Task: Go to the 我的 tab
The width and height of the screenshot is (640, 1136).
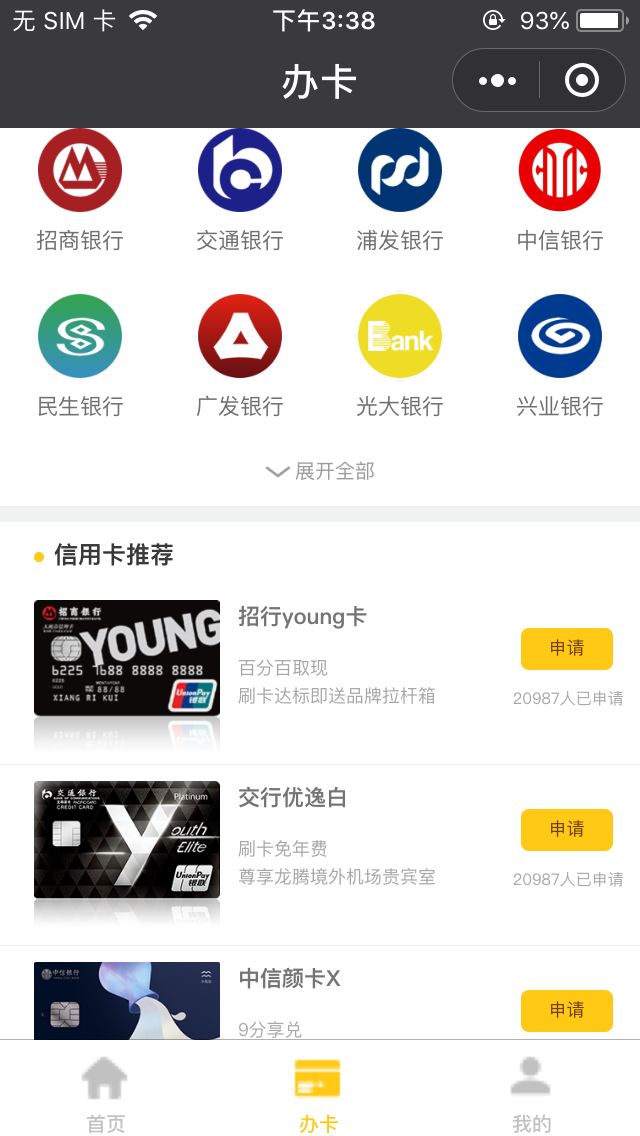Action: (x=531, y=1094)
